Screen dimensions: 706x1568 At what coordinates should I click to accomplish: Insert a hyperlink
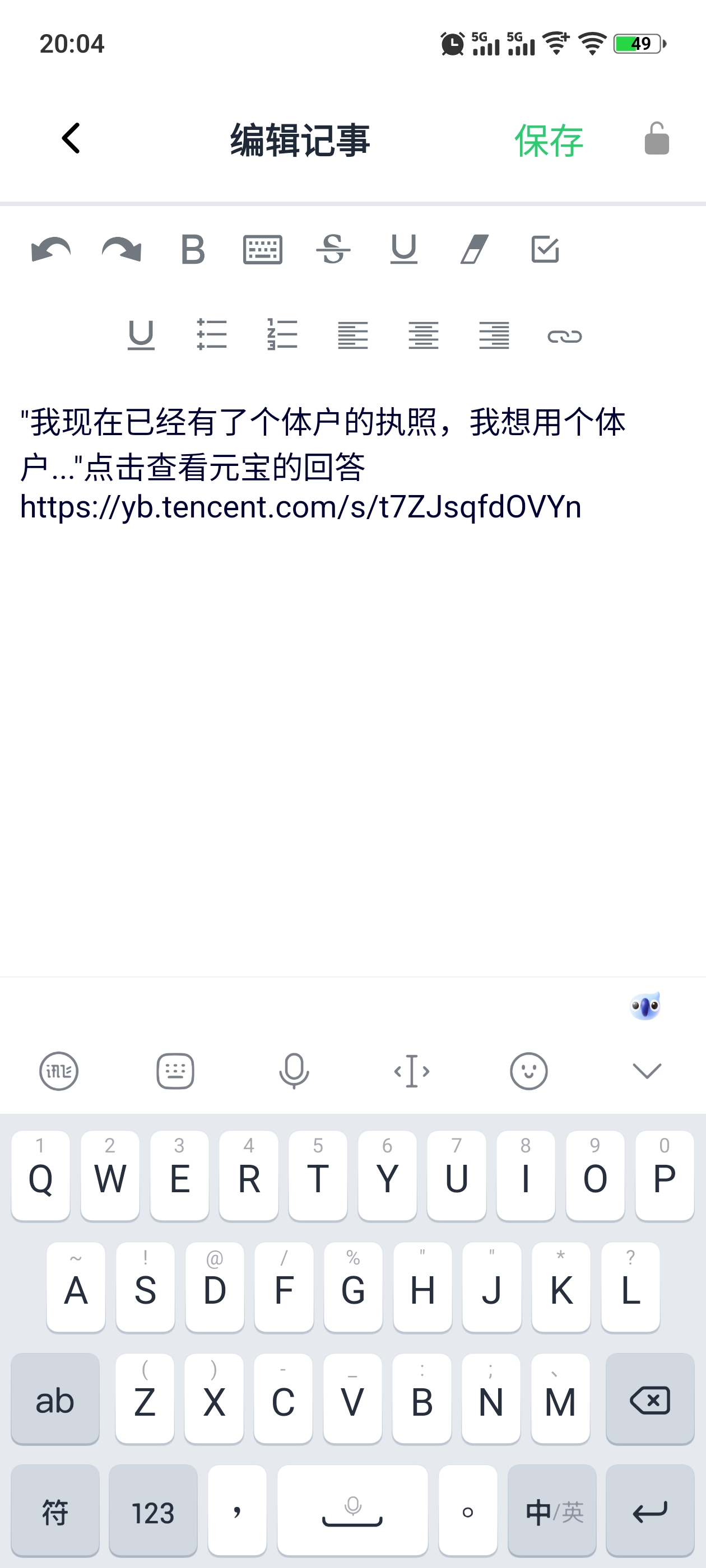coord(565,336)
